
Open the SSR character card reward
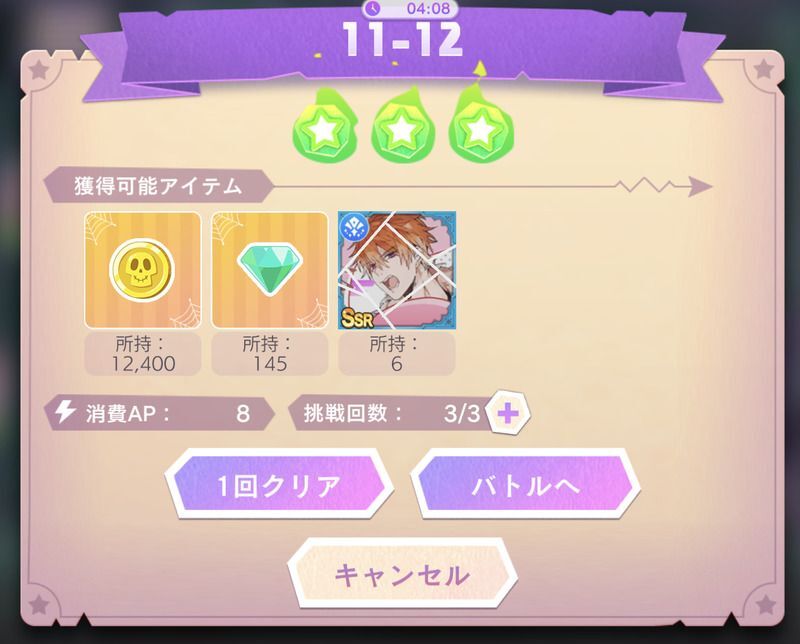[397, 270]
